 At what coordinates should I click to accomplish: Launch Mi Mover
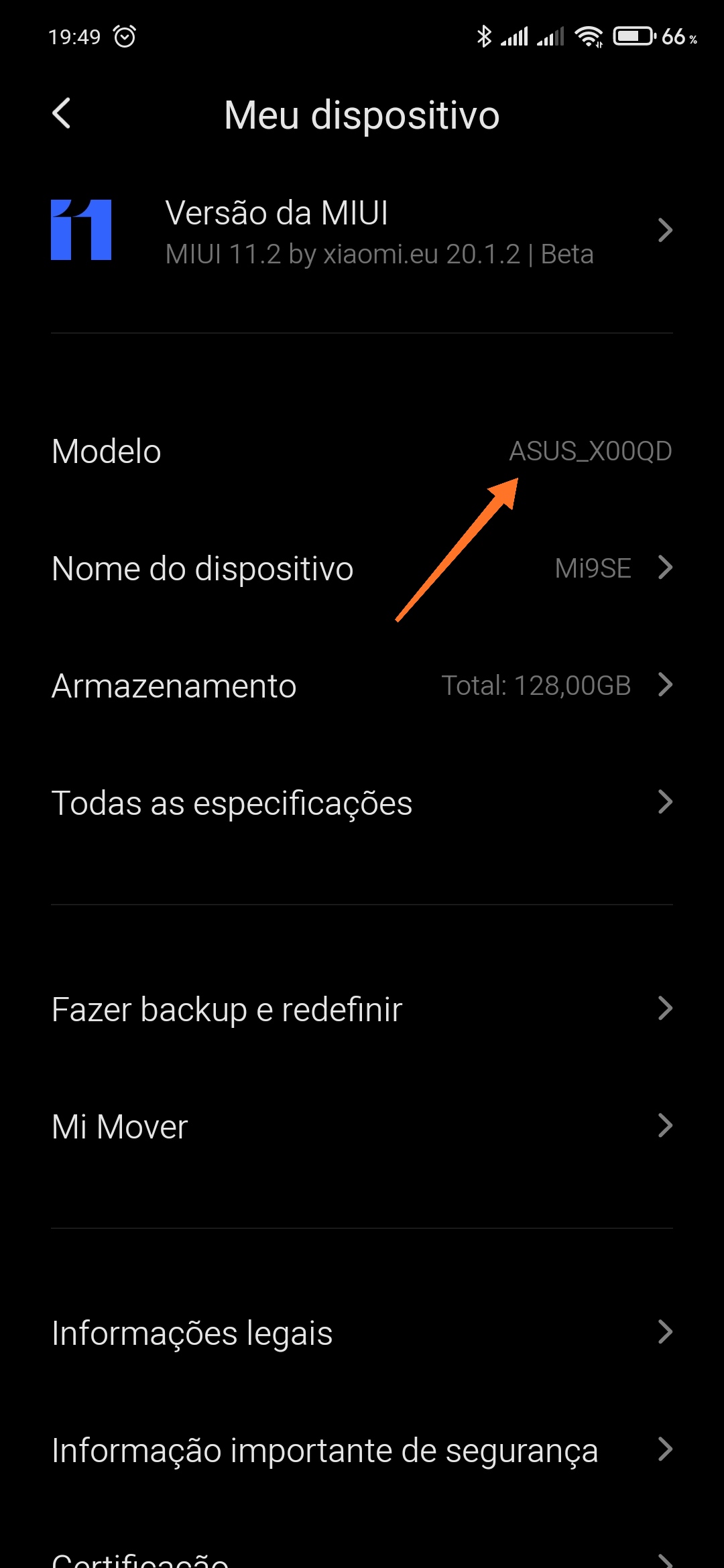[362, 1126]
